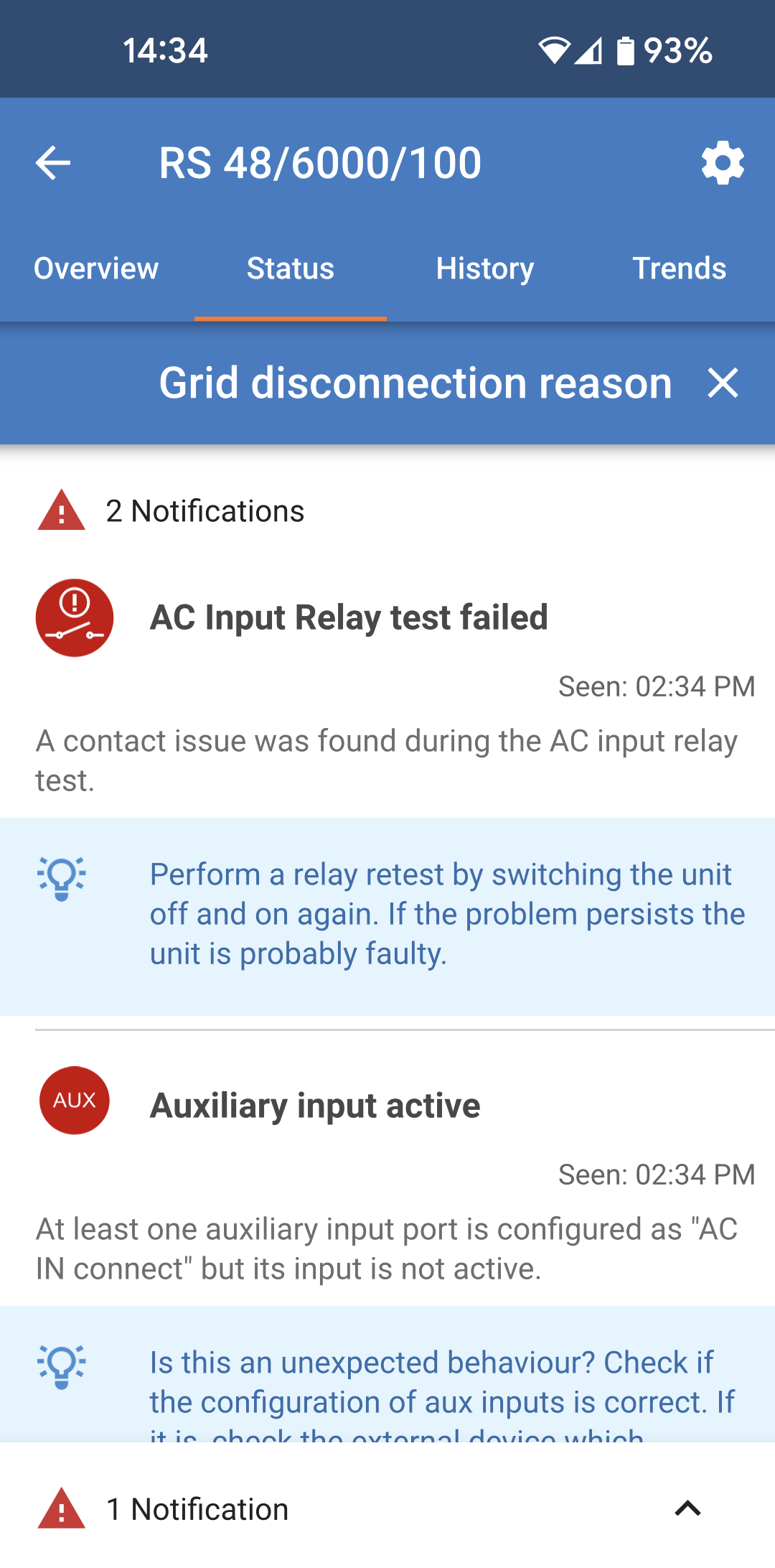This screenshot has width=775, height=1568.
Task: Go back using the arrow icon
Action: 53,163
